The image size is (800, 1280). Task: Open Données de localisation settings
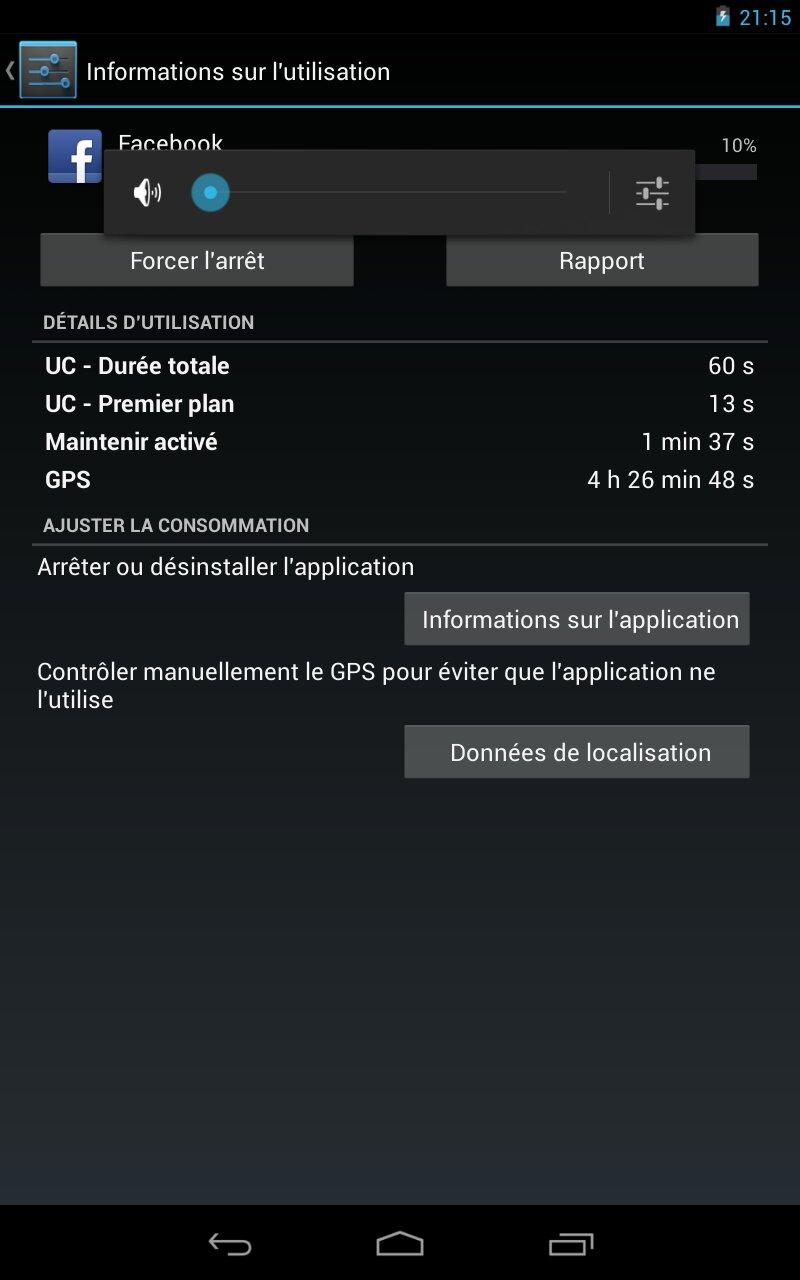click(x=577, y=752)
